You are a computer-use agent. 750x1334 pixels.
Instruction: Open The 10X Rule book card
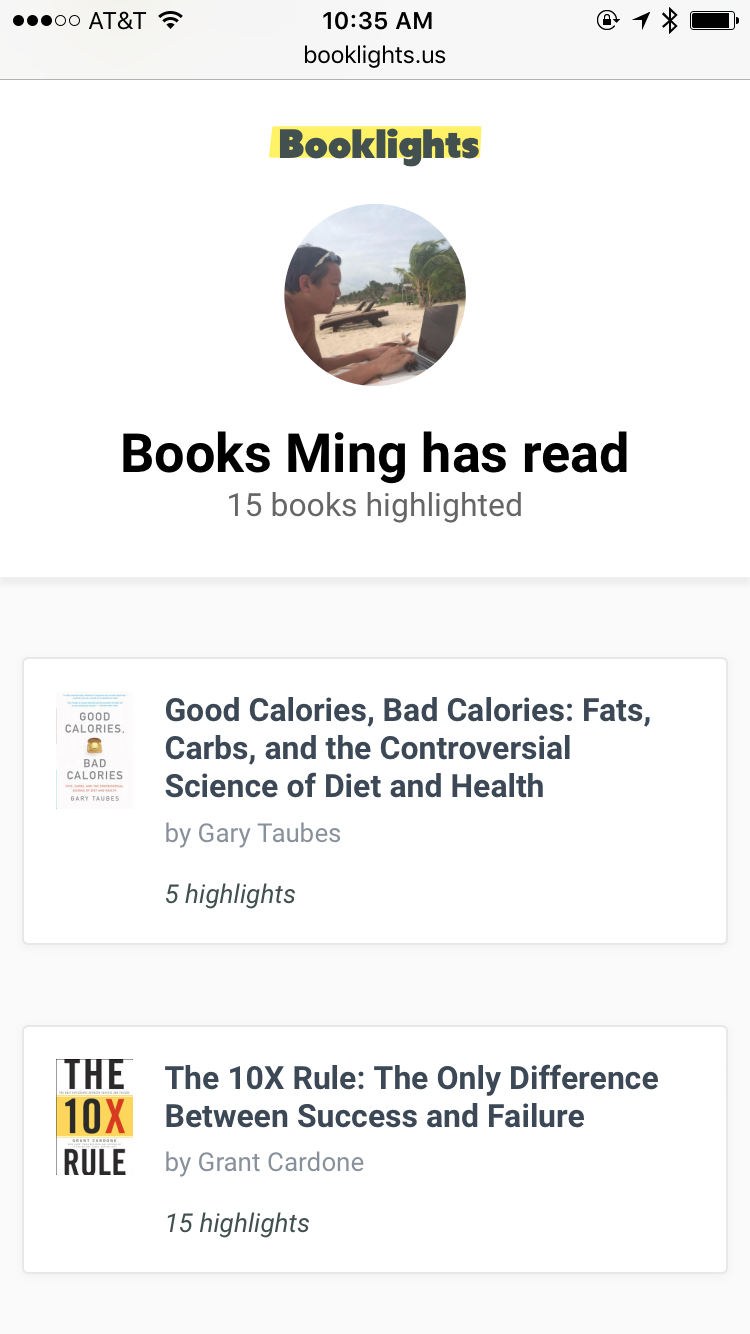[x=411, y=1097]
